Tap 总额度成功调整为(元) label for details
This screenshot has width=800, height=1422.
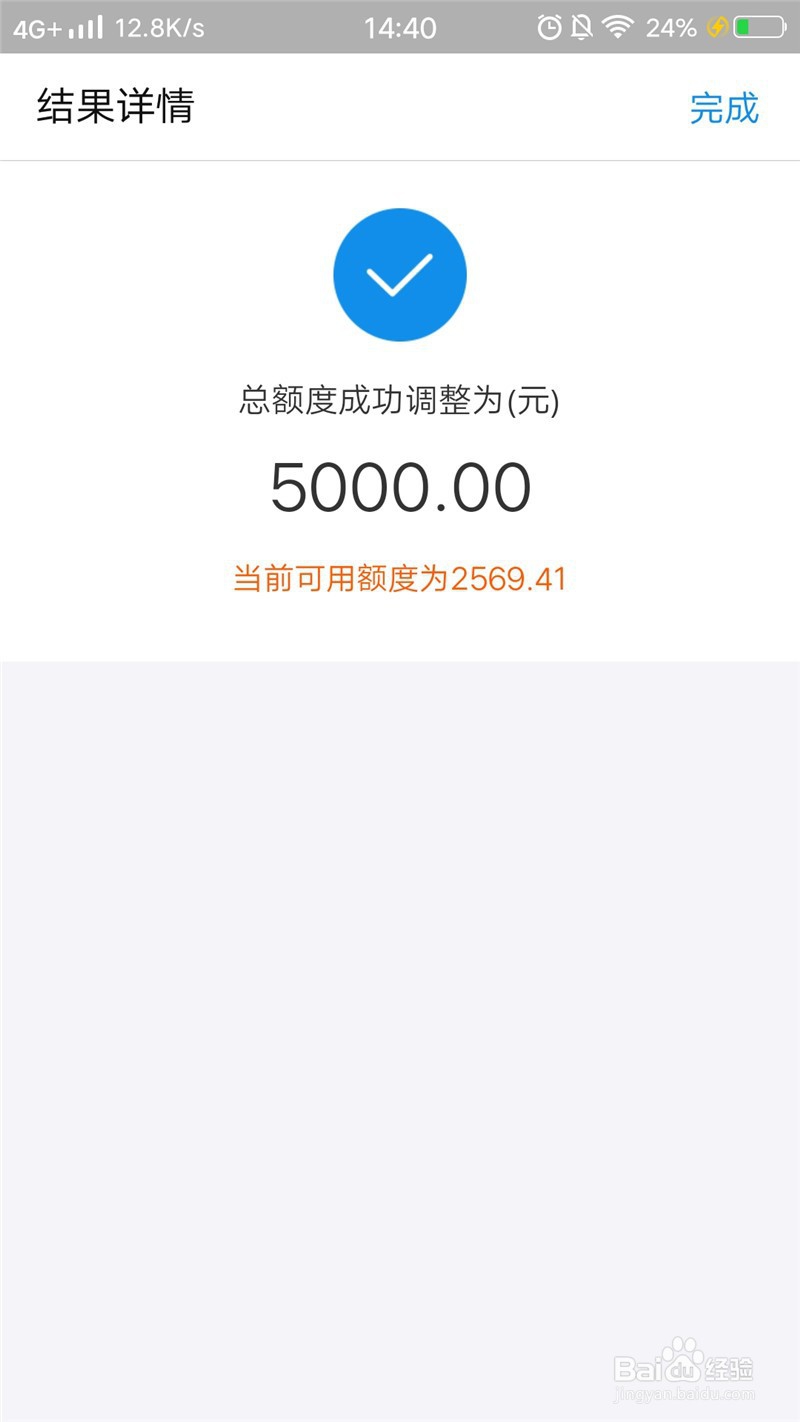(400, 400)
